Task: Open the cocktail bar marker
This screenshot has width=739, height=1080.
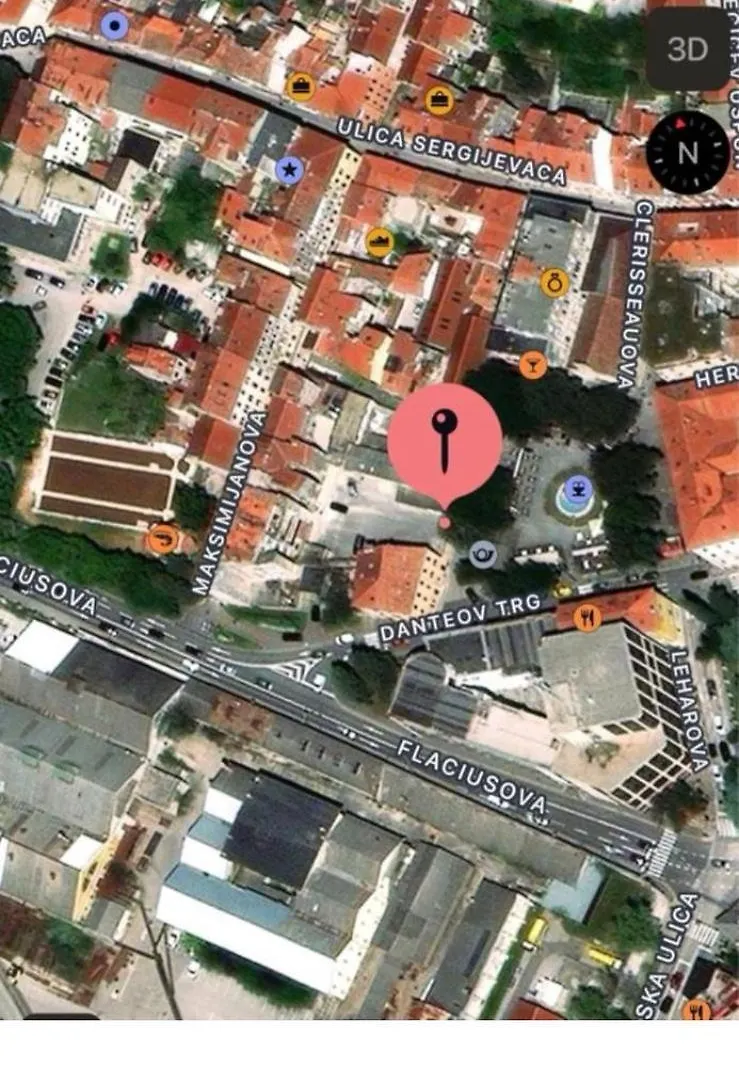Action: [x=533, y=366]
